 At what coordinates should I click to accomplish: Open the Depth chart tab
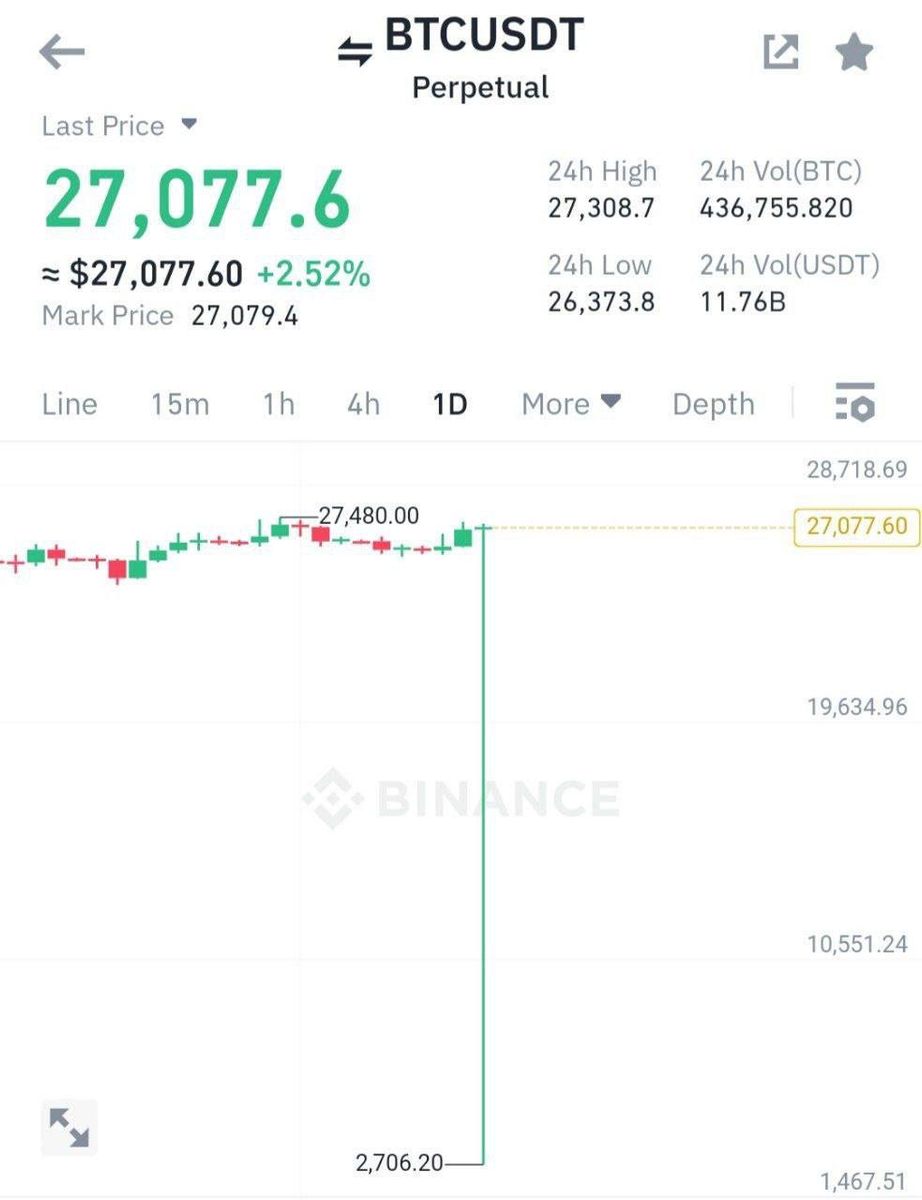coord(713,404)
